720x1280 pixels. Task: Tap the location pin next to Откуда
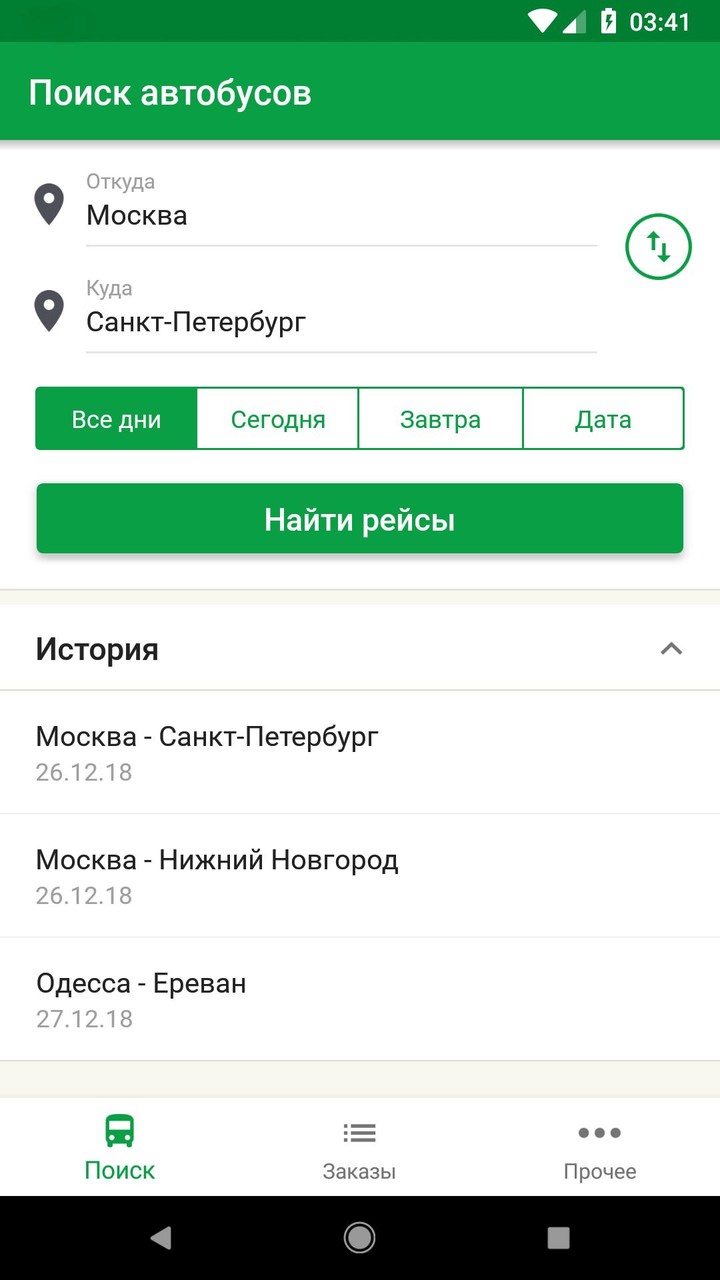pyautogui.click(x=48, y=203)
